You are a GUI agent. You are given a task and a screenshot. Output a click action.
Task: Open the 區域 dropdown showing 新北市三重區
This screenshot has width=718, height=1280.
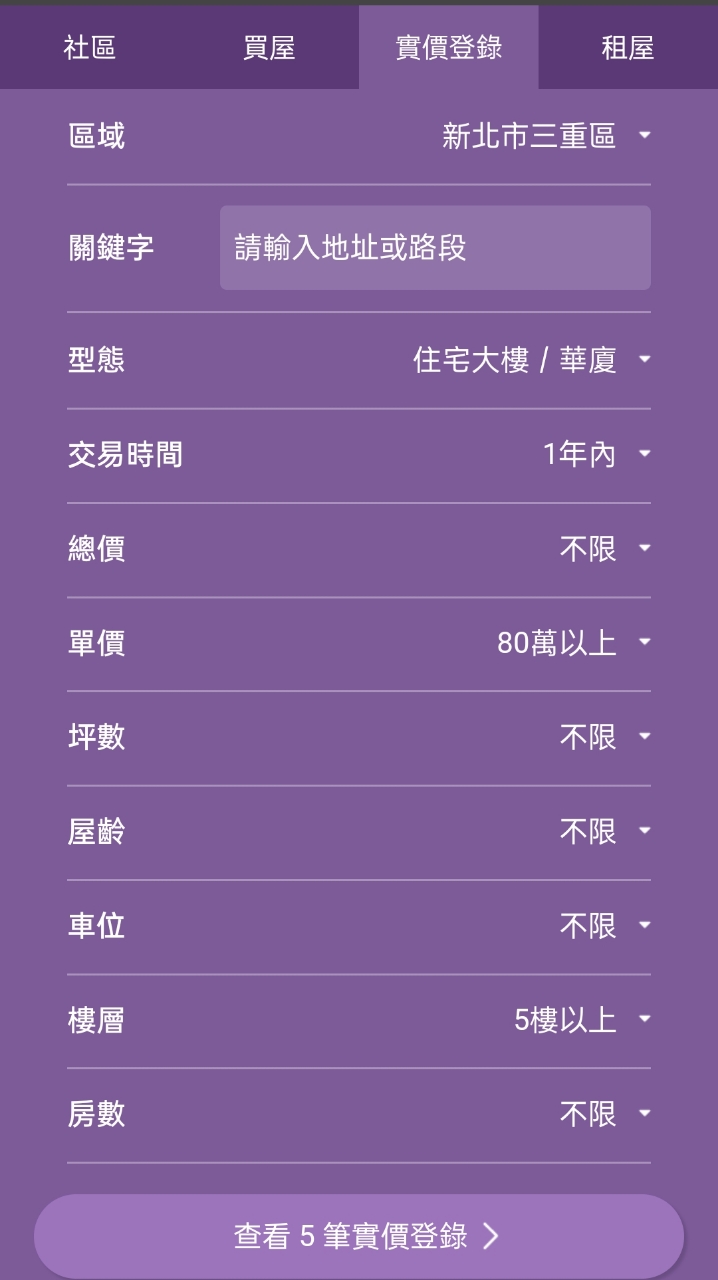click(546, 136)
